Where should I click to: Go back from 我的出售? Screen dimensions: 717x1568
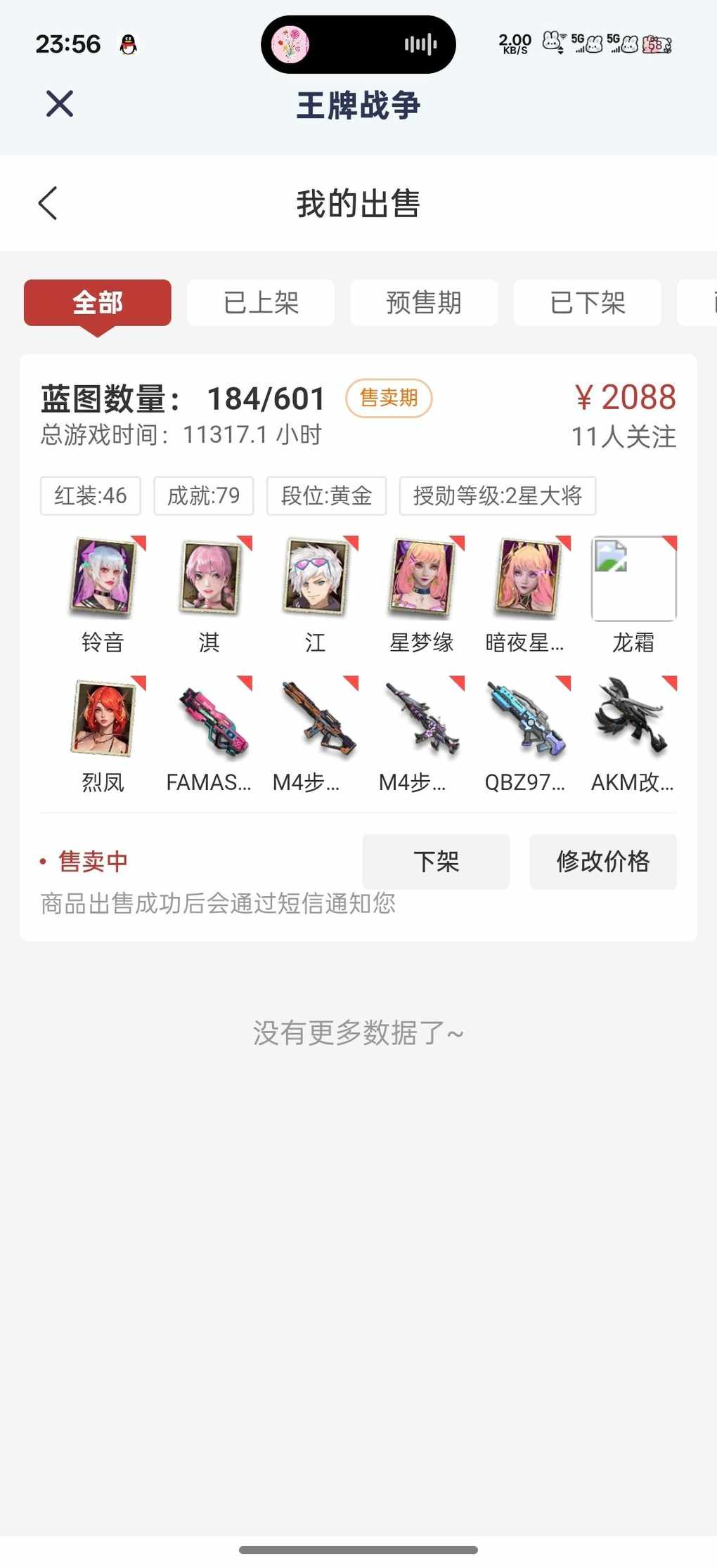pyautogui.click(x=48, y=204)
